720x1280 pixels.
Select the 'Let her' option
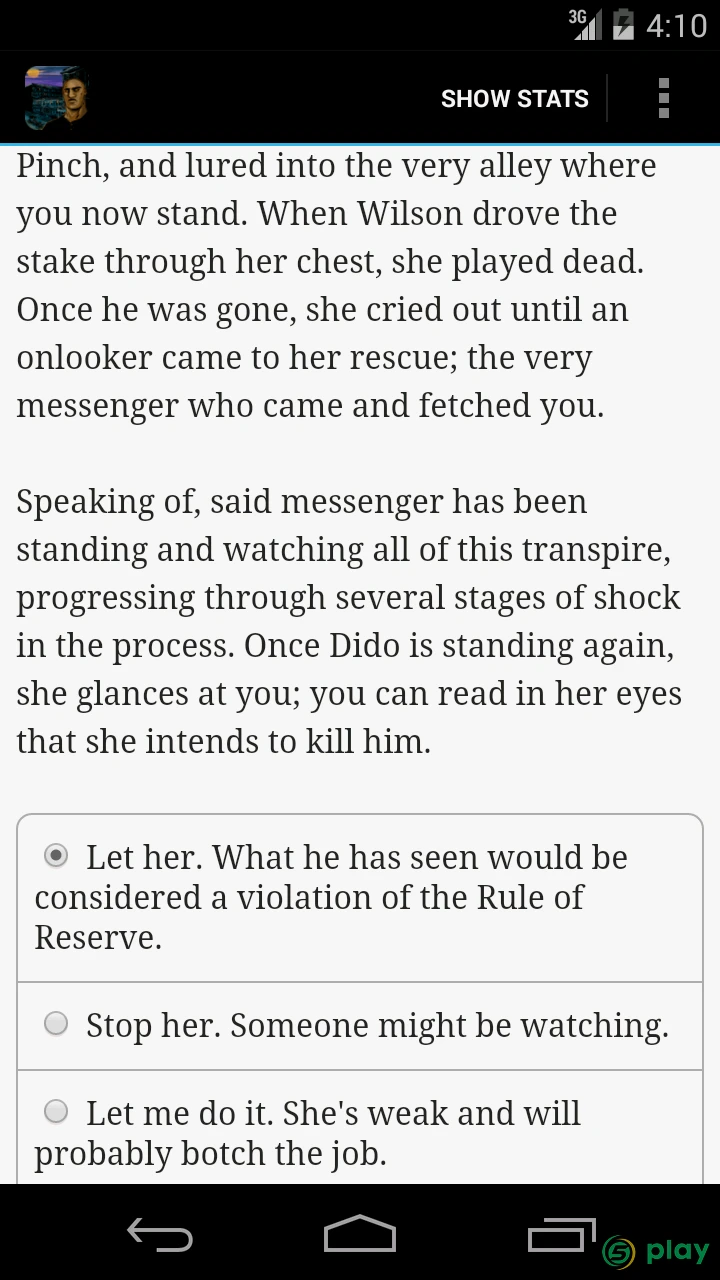(360, 898)
